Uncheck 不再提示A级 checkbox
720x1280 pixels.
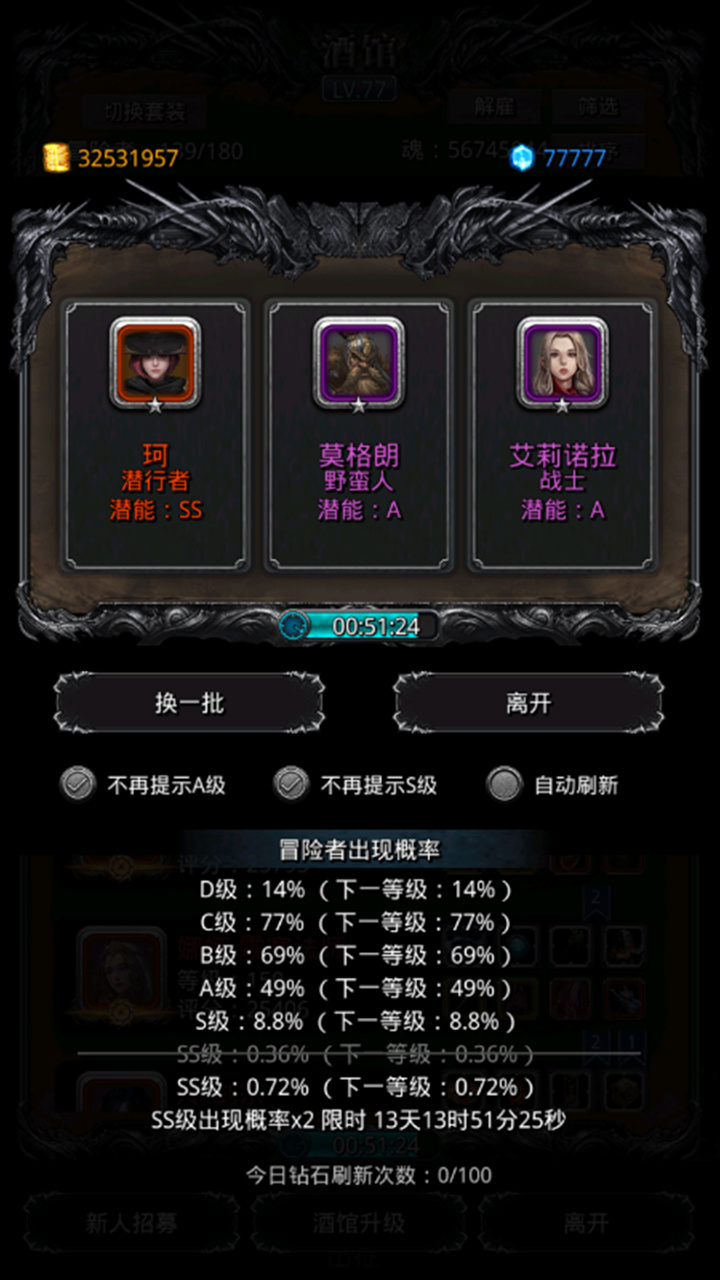tap(78, 784)
